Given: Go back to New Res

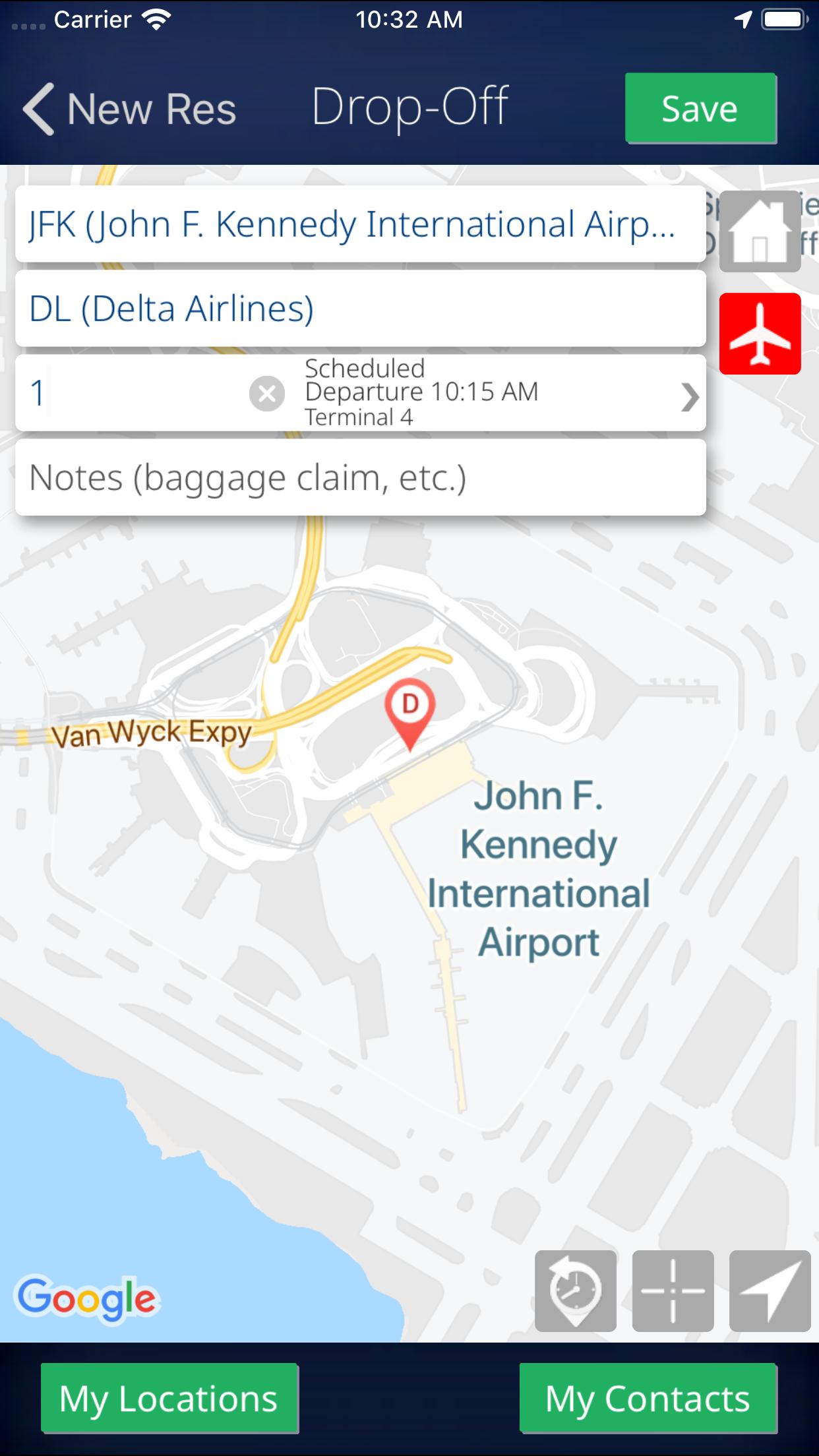Looking at the screenshot, I should 129,109.
